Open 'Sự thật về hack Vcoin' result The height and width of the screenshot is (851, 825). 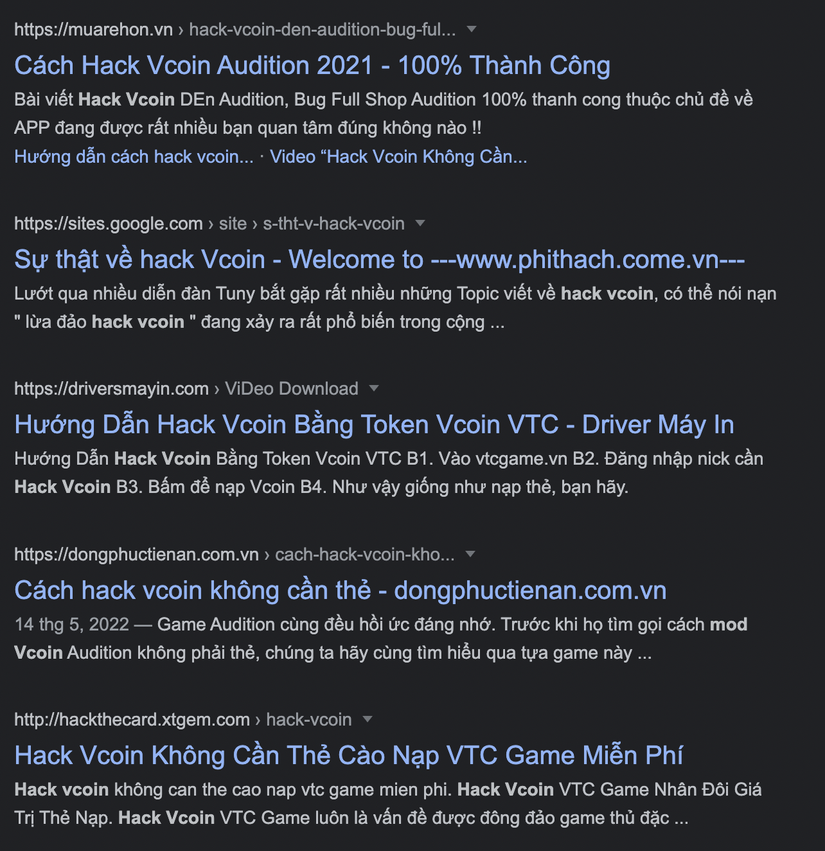(380, 260)
